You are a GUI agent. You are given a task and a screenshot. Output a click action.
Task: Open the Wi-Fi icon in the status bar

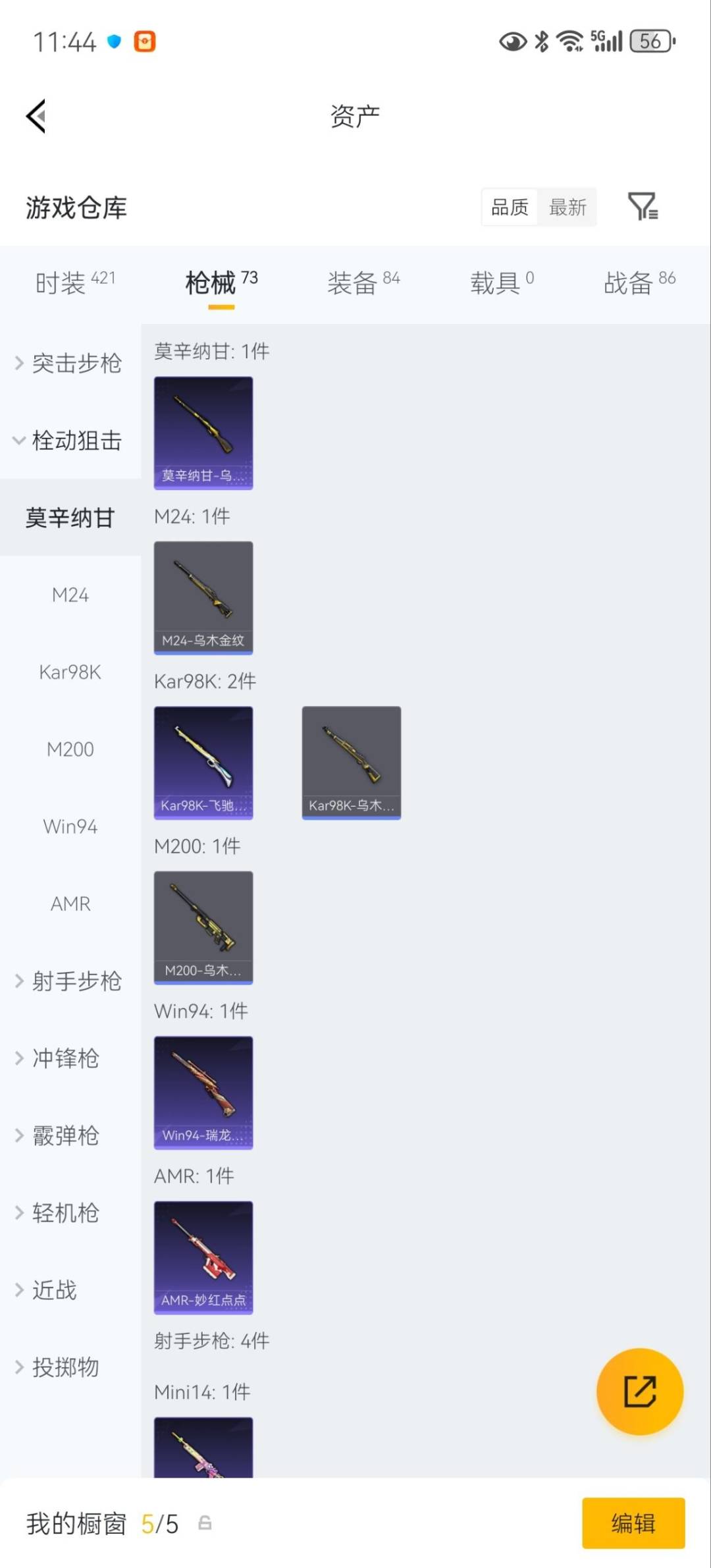point(569,41)
